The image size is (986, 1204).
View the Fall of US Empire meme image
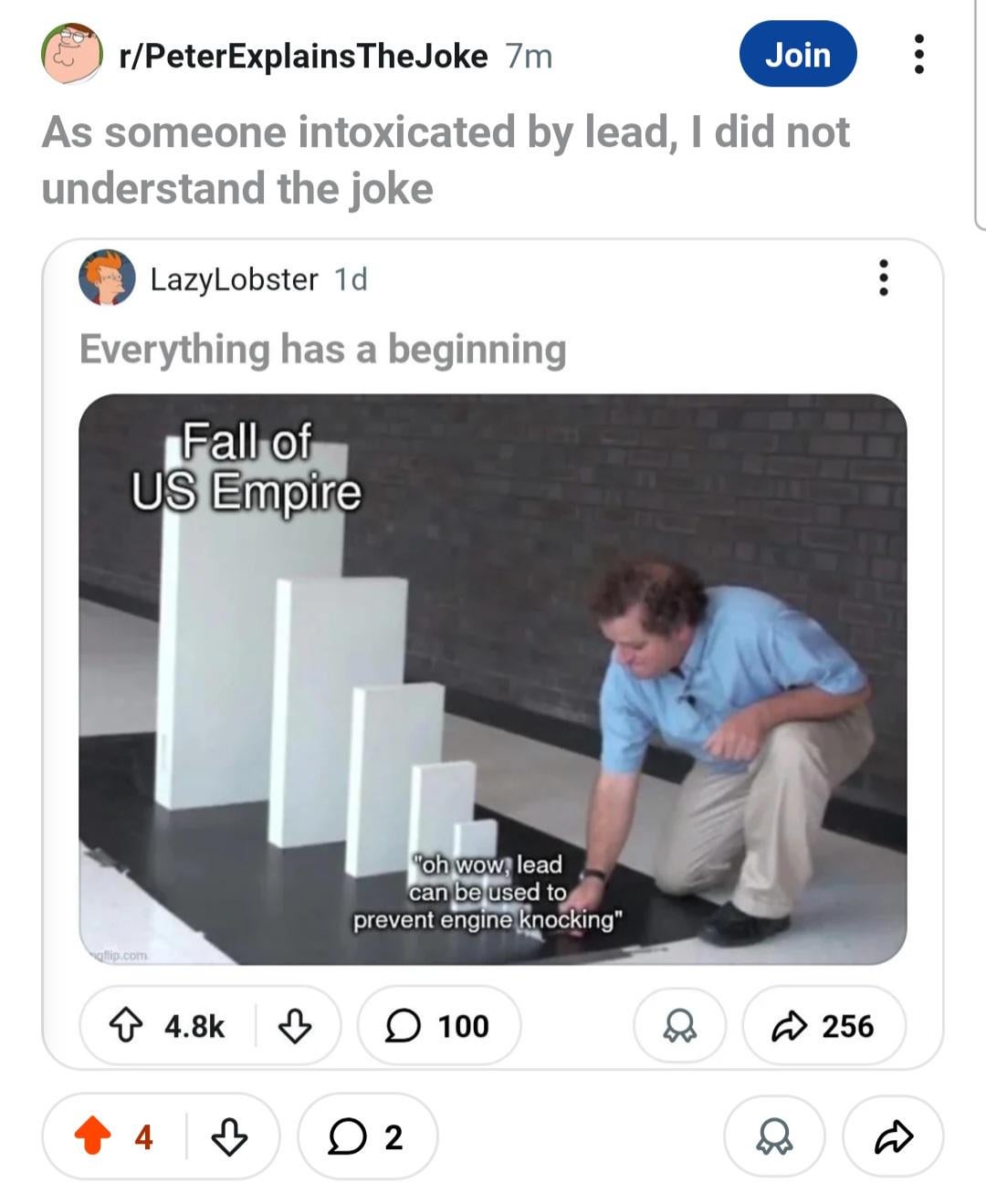[492, 678]
